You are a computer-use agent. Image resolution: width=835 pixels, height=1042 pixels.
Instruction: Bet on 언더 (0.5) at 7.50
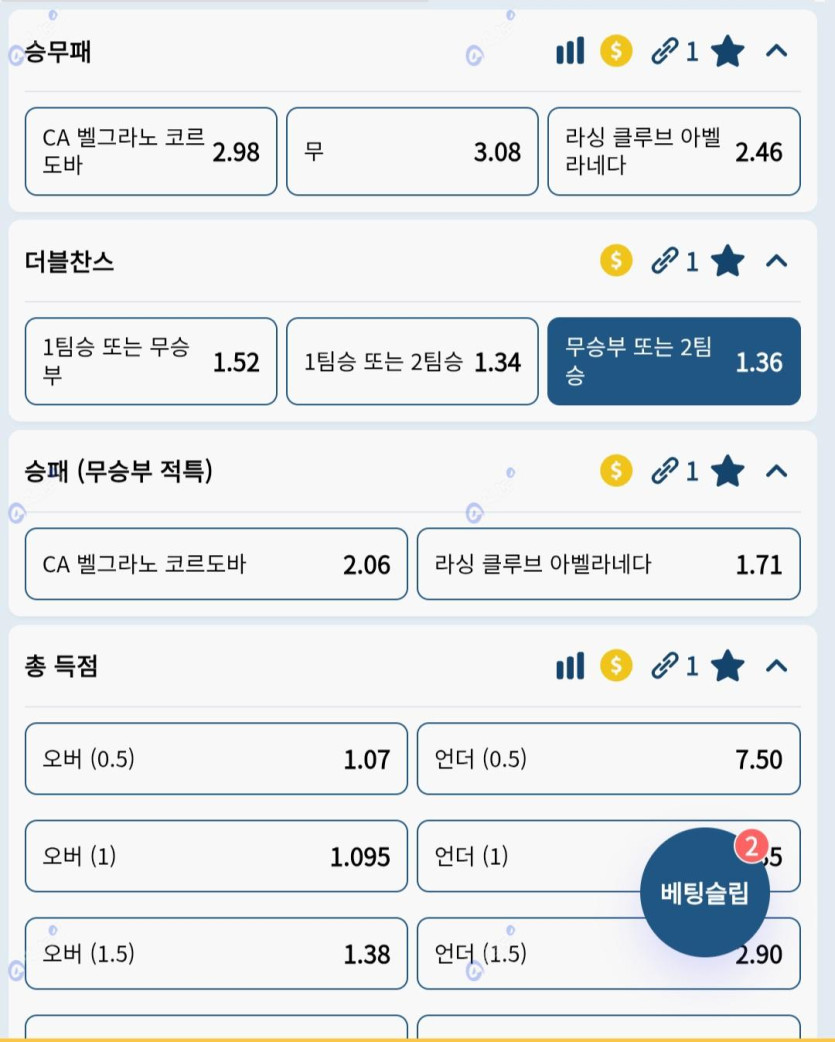coord(608,759)
